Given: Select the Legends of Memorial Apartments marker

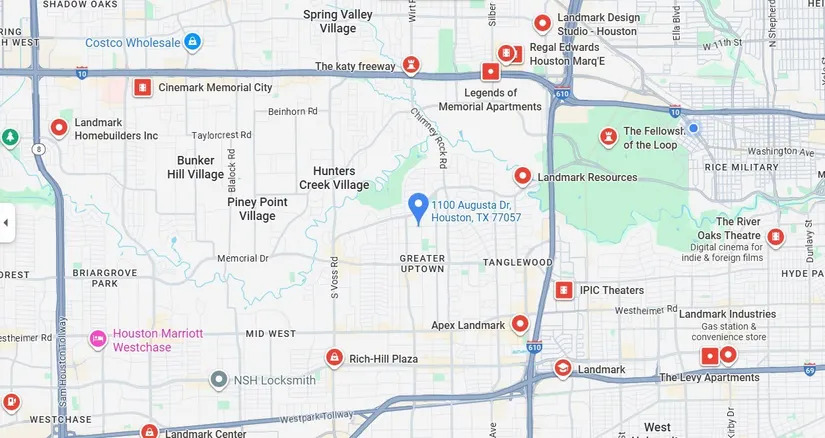Looking at the screenshot, I should click(x=490, y=72).
